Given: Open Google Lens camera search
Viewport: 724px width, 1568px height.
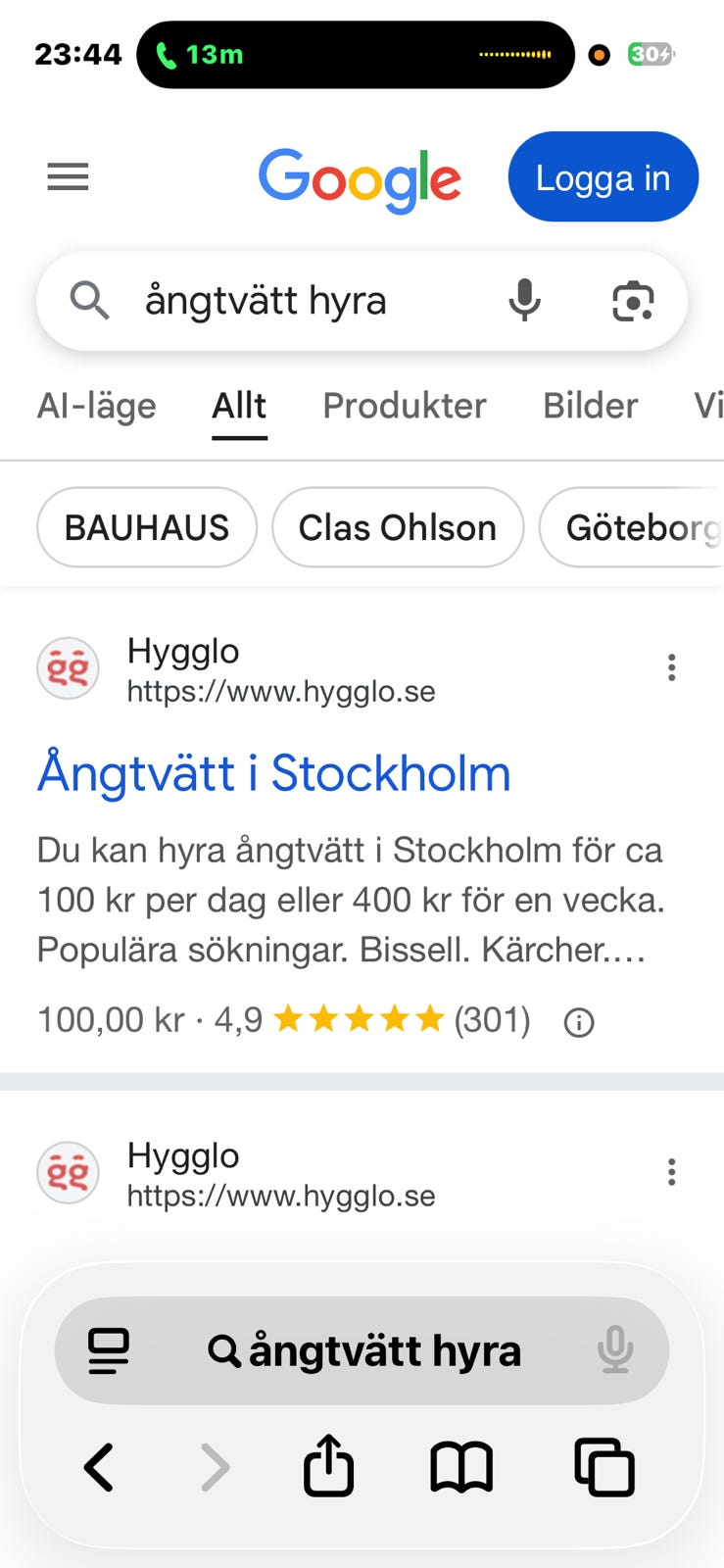Looking at the screenshot, I should point(634,302).
